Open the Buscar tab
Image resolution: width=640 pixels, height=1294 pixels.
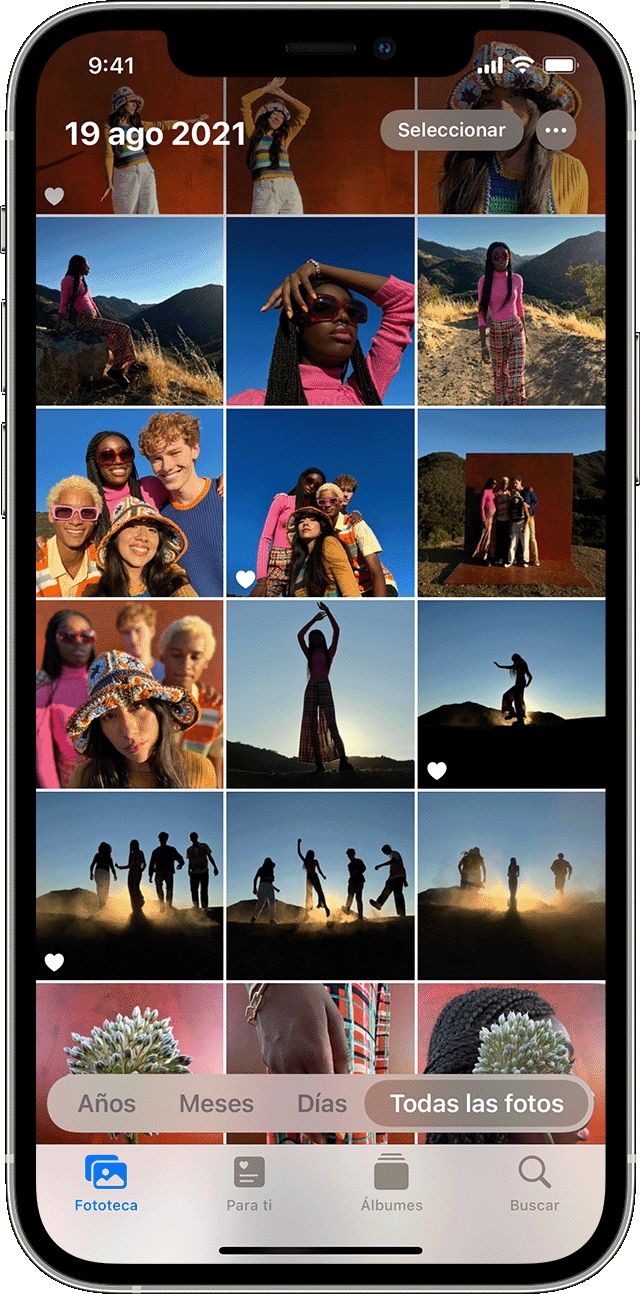click(534, 1184)
